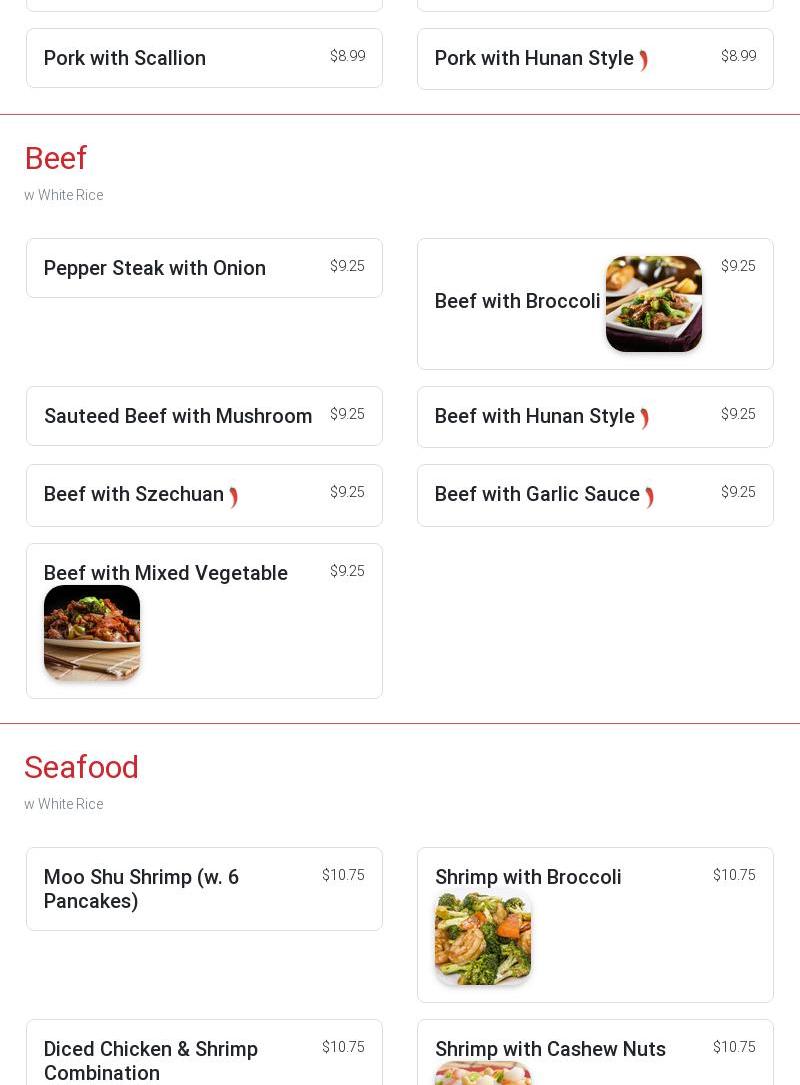This screenshot has width=800, height=1085.
Task: Choose Pepper Steak with Onion
Action: coord(204,268)
